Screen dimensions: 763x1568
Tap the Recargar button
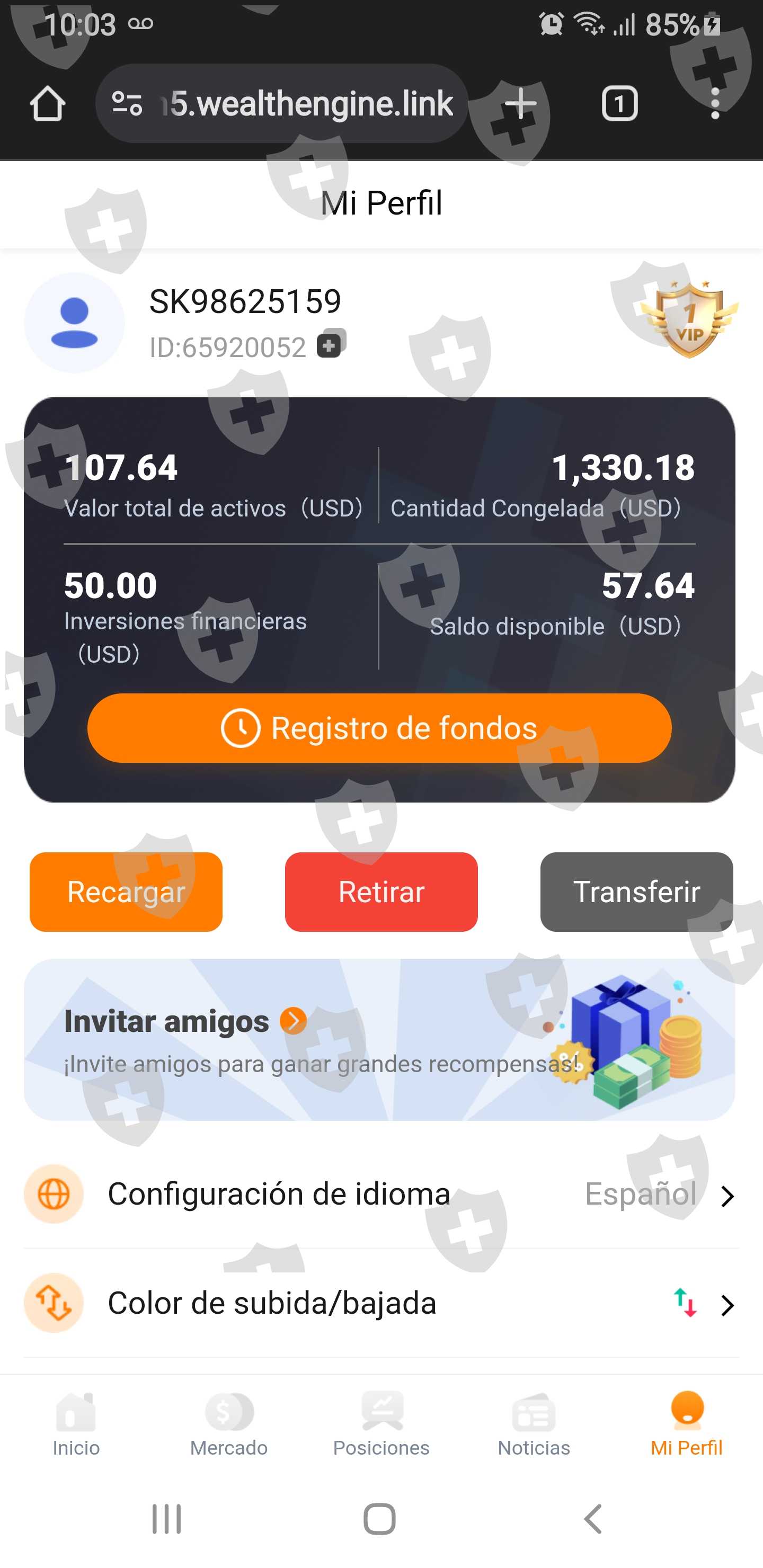click(126, 892)
